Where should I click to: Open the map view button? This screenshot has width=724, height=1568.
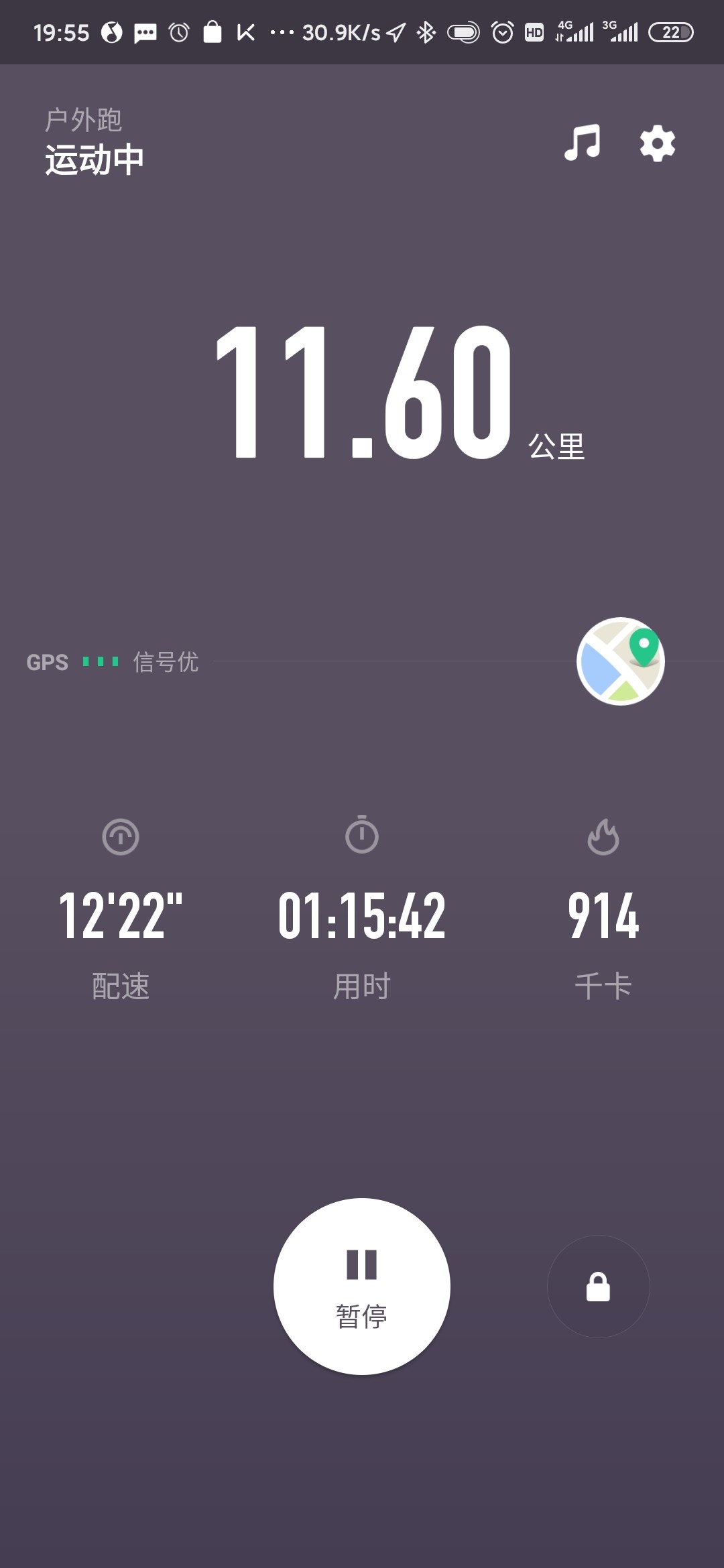[621, 661]
